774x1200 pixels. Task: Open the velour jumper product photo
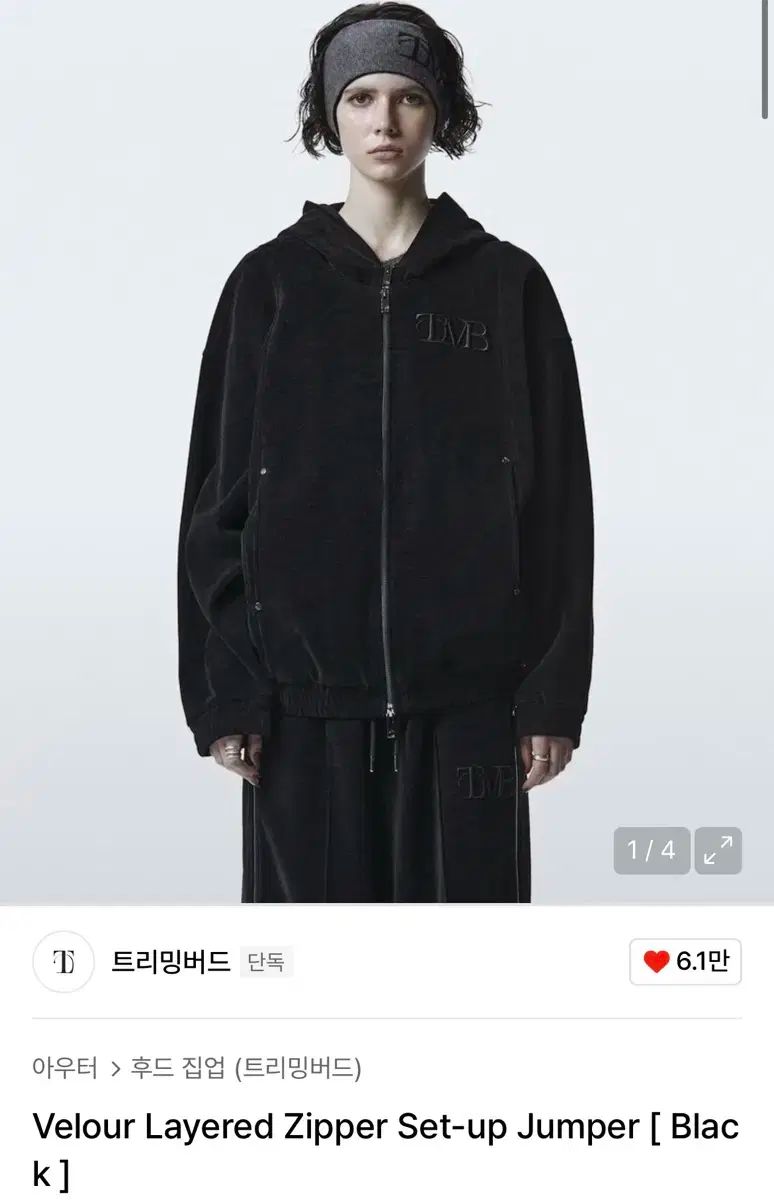[386, 450]
